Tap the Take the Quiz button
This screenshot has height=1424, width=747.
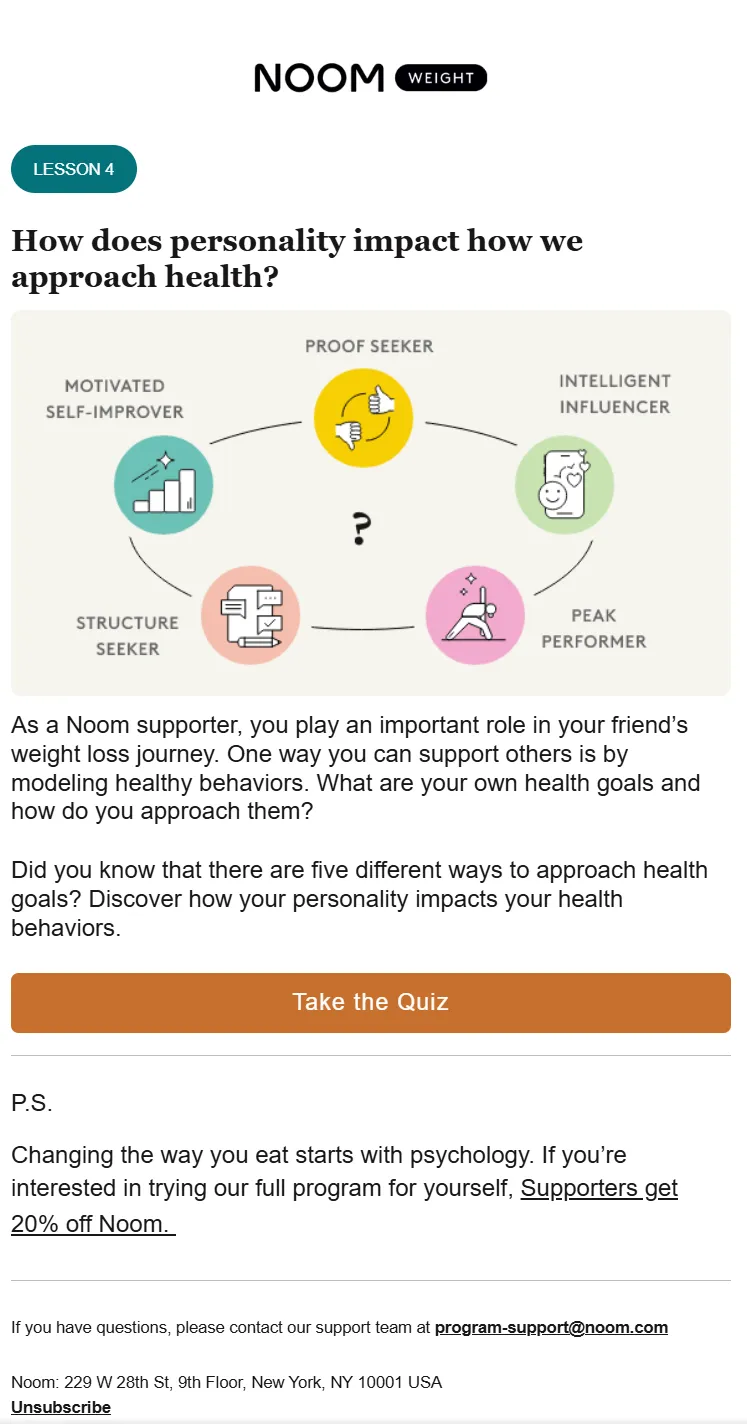click(x=371, y=1002)
